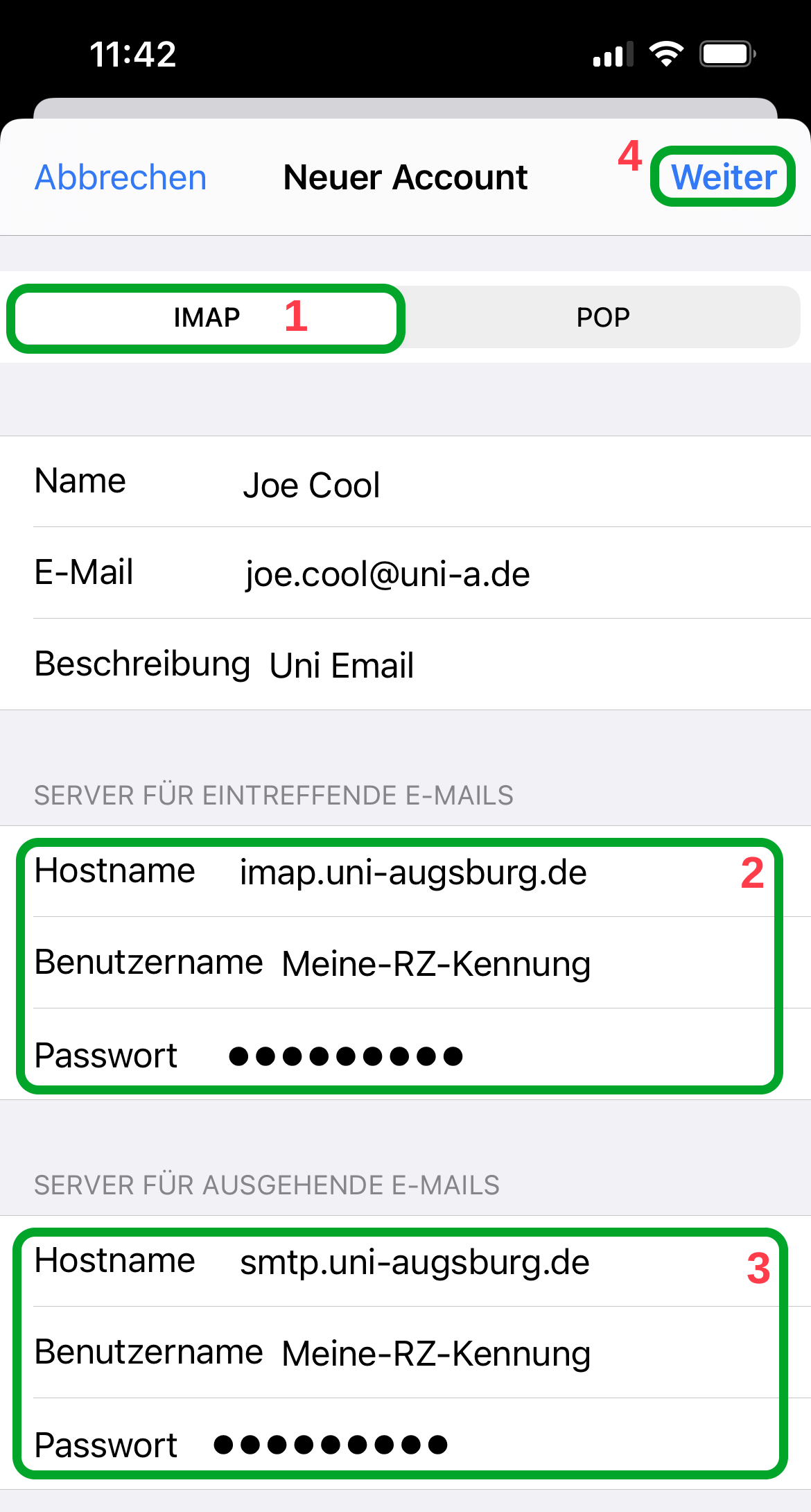
Task: Tap Weiter to continue
Action: (723, 177)
